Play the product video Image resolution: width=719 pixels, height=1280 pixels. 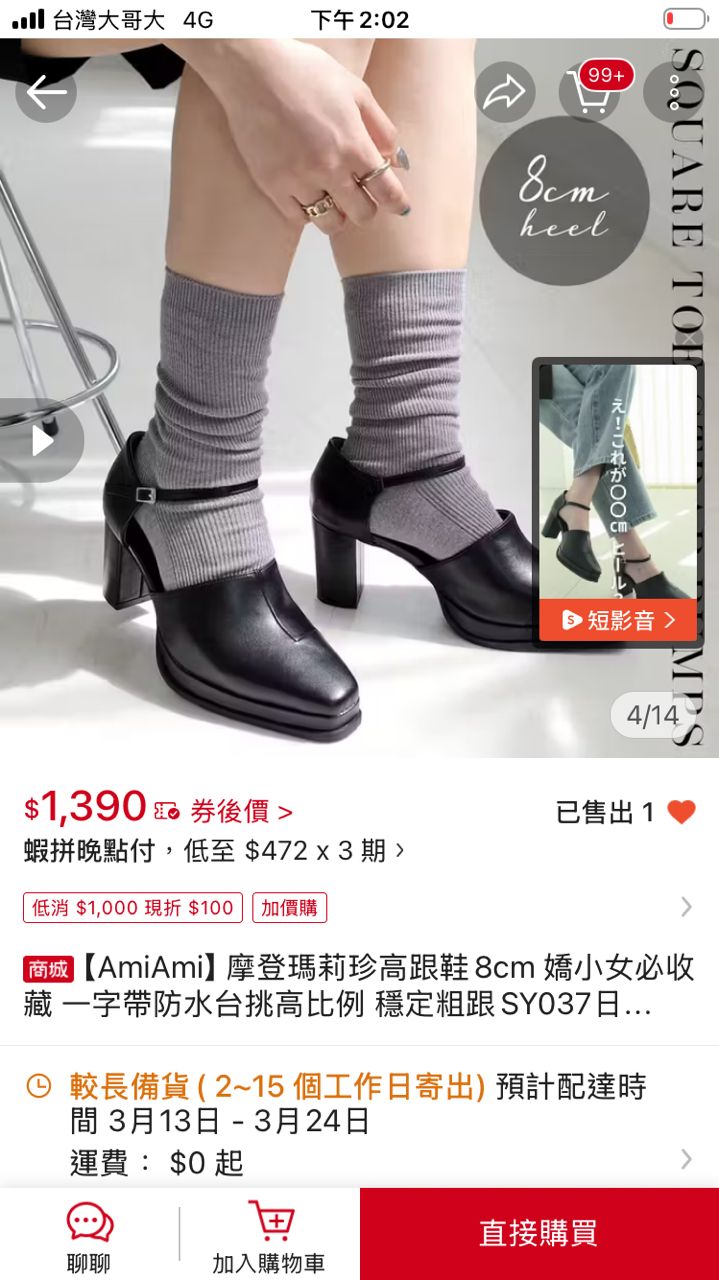(x=42, y=441)
